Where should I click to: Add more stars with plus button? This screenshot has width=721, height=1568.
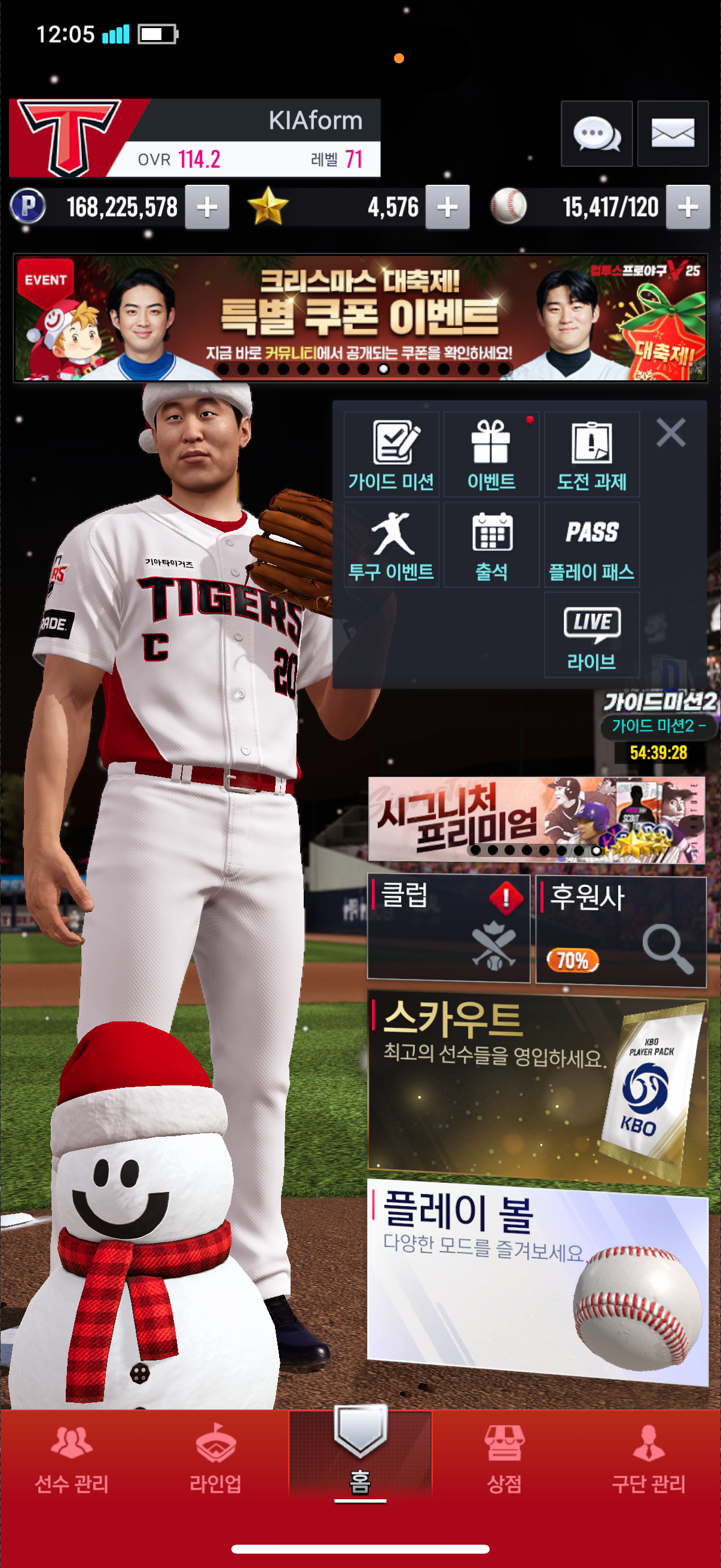coord(447,208)
